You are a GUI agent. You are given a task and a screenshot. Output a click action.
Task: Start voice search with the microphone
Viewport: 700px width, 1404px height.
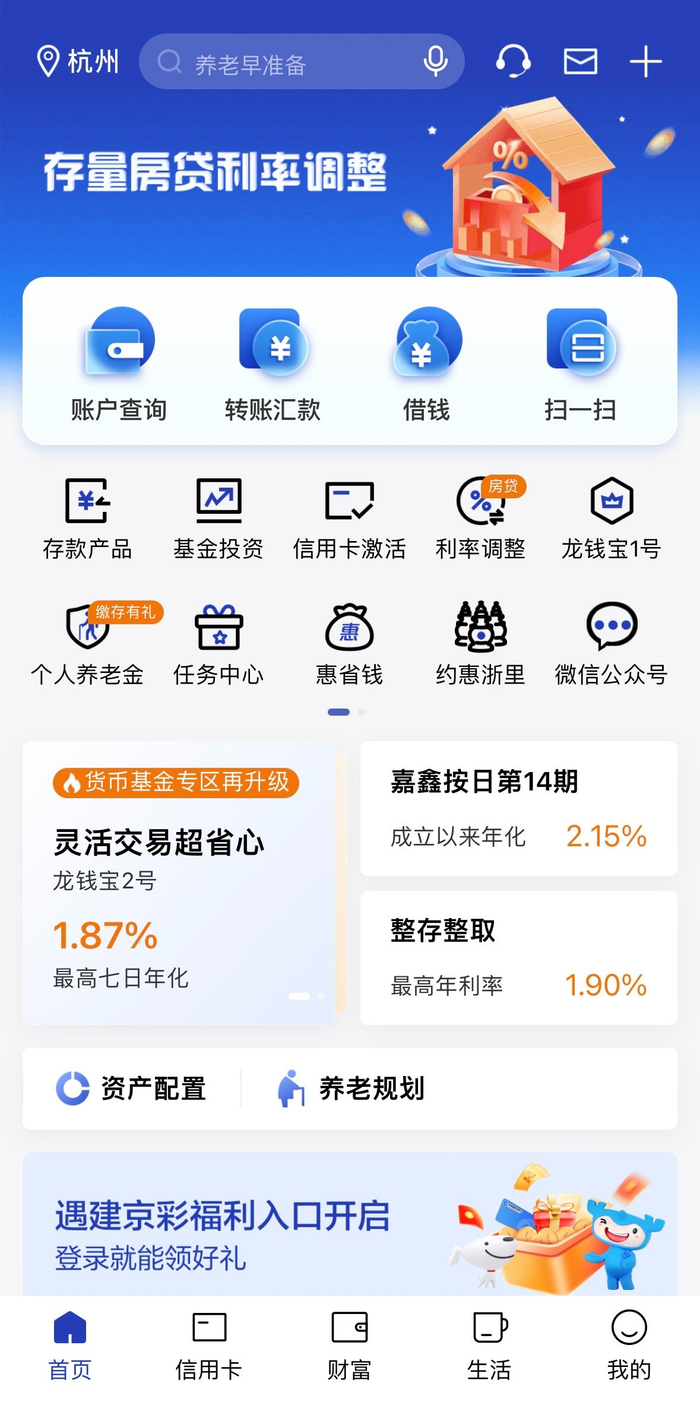(x=435, y=62)
